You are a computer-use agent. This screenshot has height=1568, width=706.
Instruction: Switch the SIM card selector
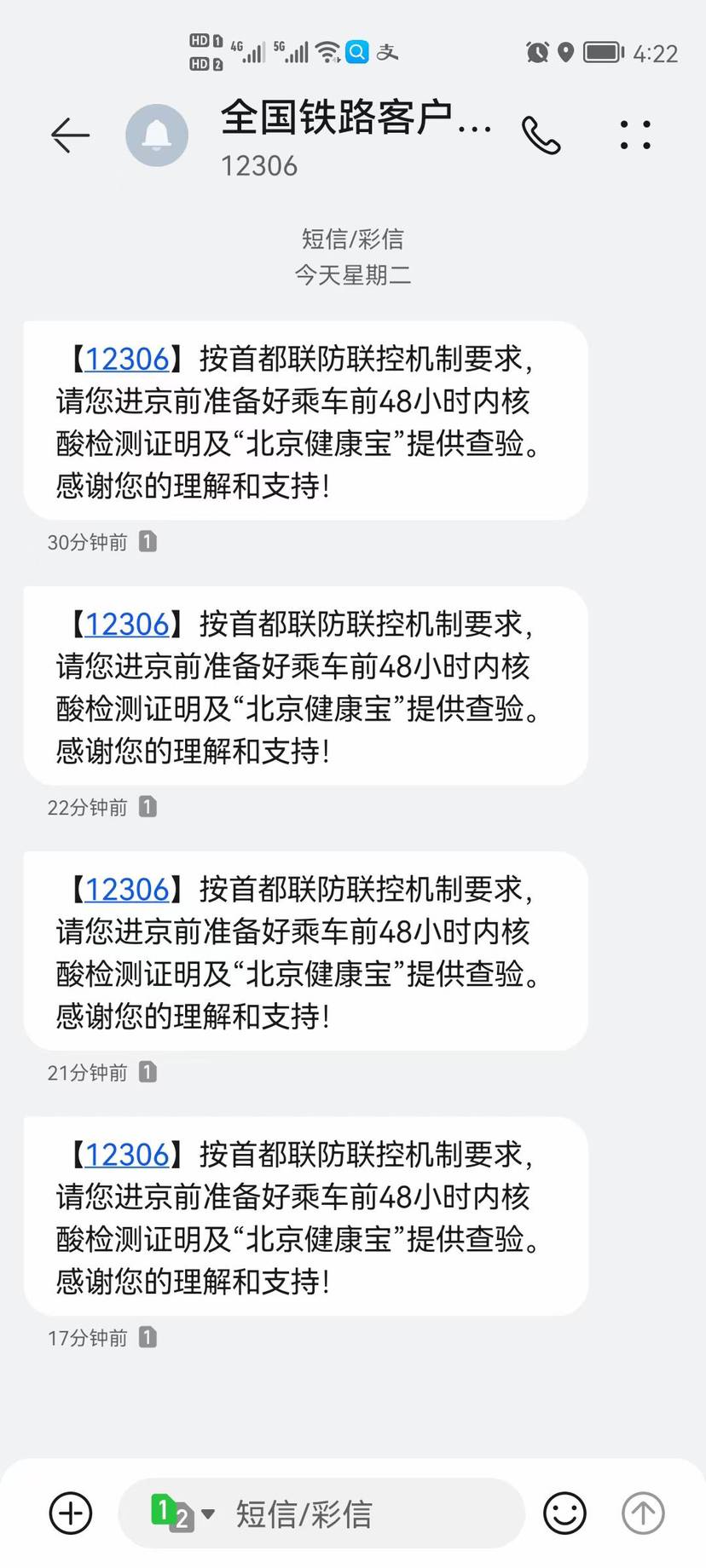pyautogui.click(x=182, y=1513)
